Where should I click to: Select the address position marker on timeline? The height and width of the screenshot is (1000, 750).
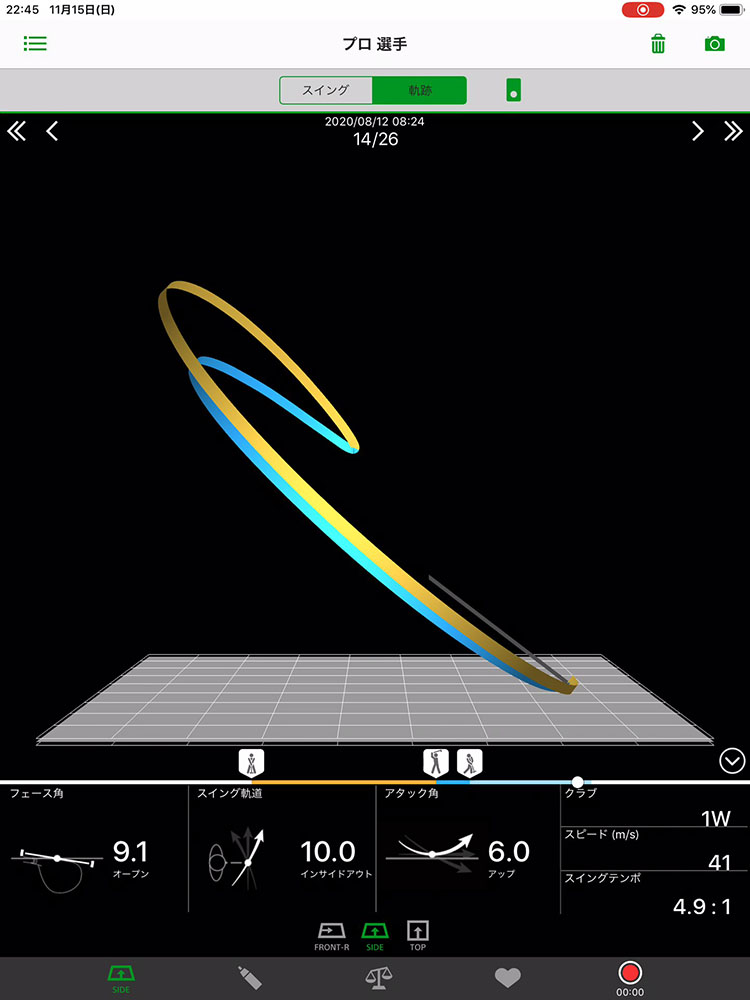pos(252,762)
